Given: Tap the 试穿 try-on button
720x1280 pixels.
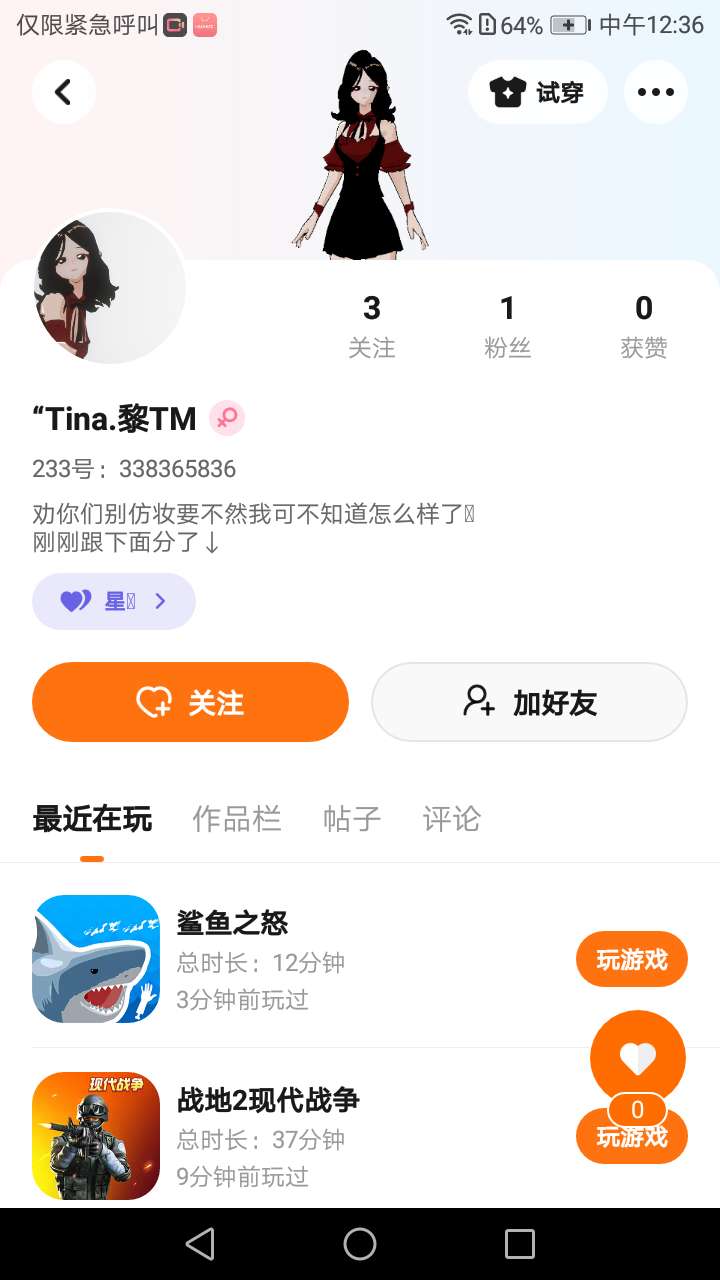Looking at the screenshot, I should (x=537, y=92).
